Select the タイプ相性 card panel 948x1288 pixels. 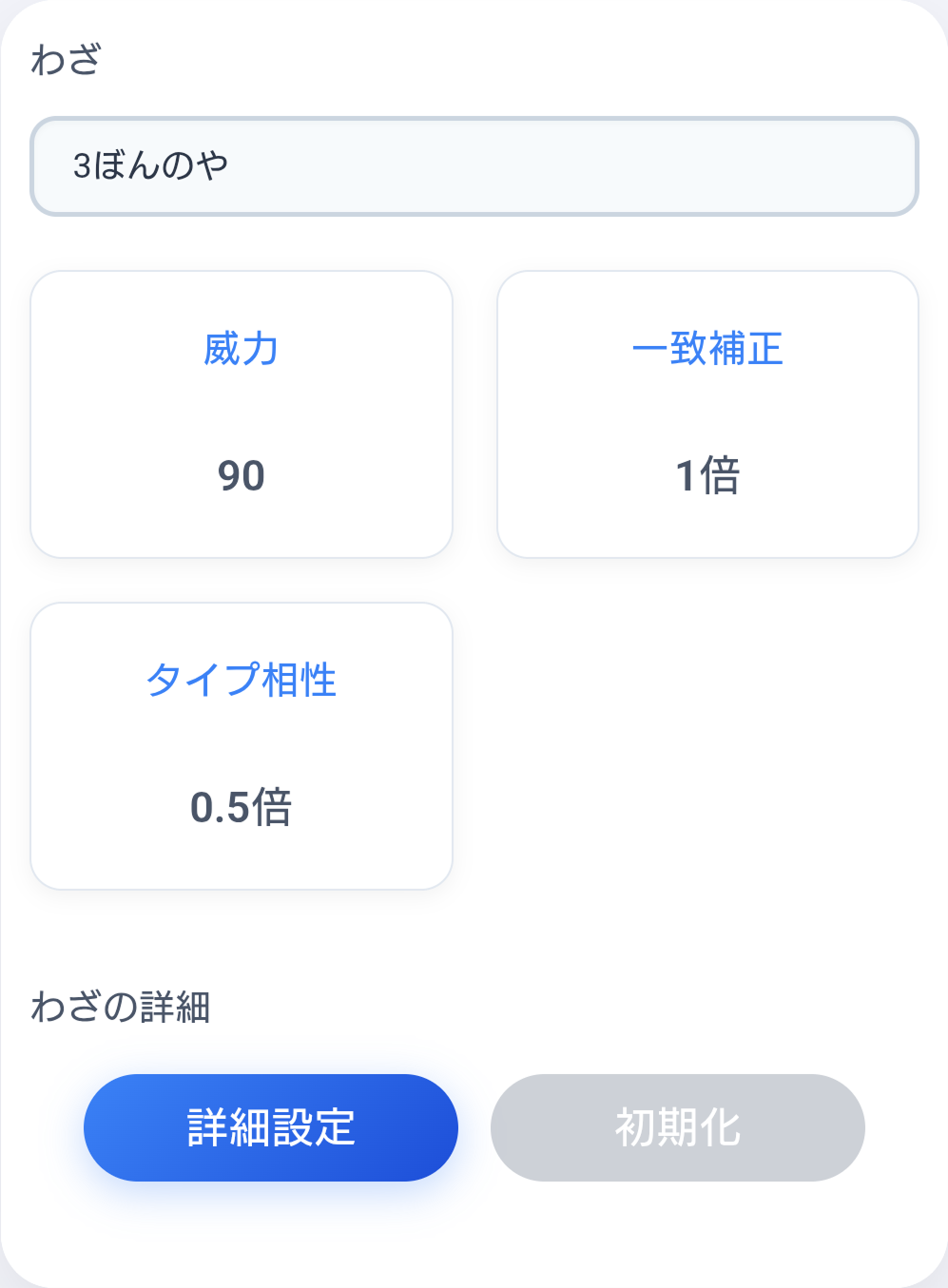(241, 744)
